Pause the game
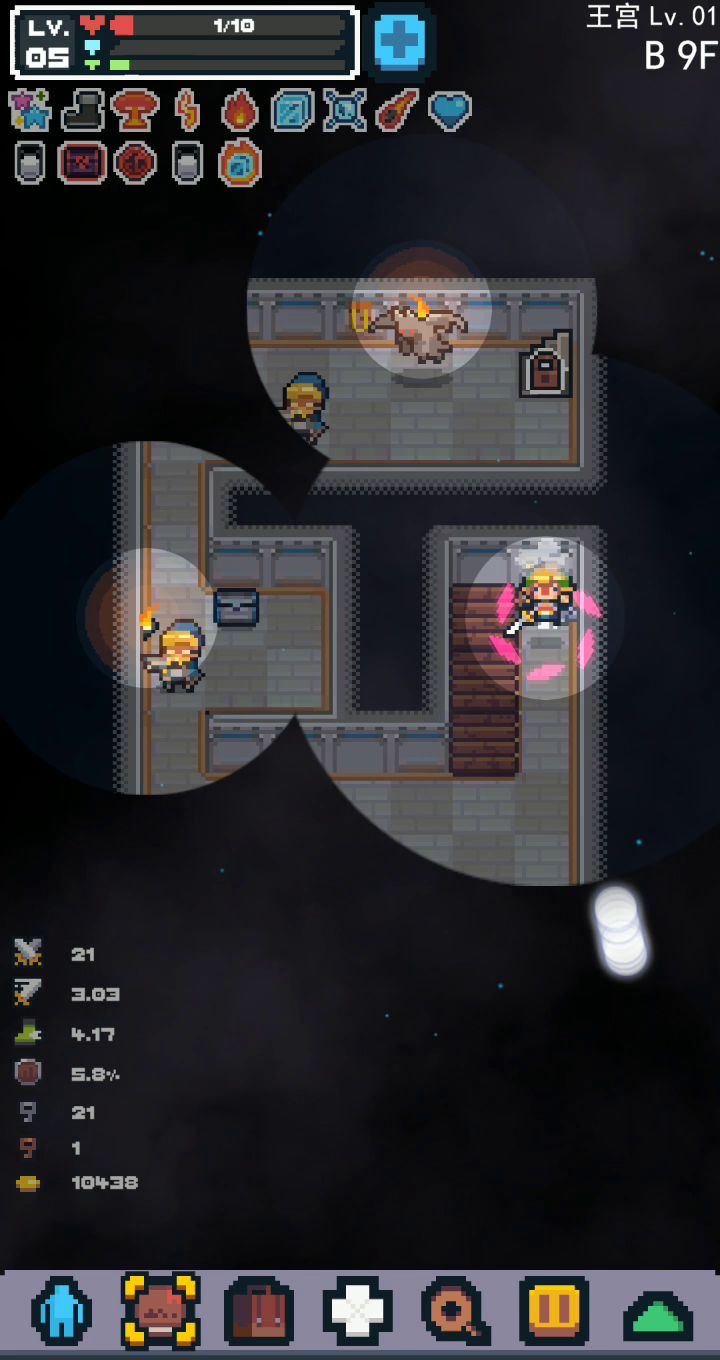Viewport: 720px width, 1360px height. click(553, 1311)
